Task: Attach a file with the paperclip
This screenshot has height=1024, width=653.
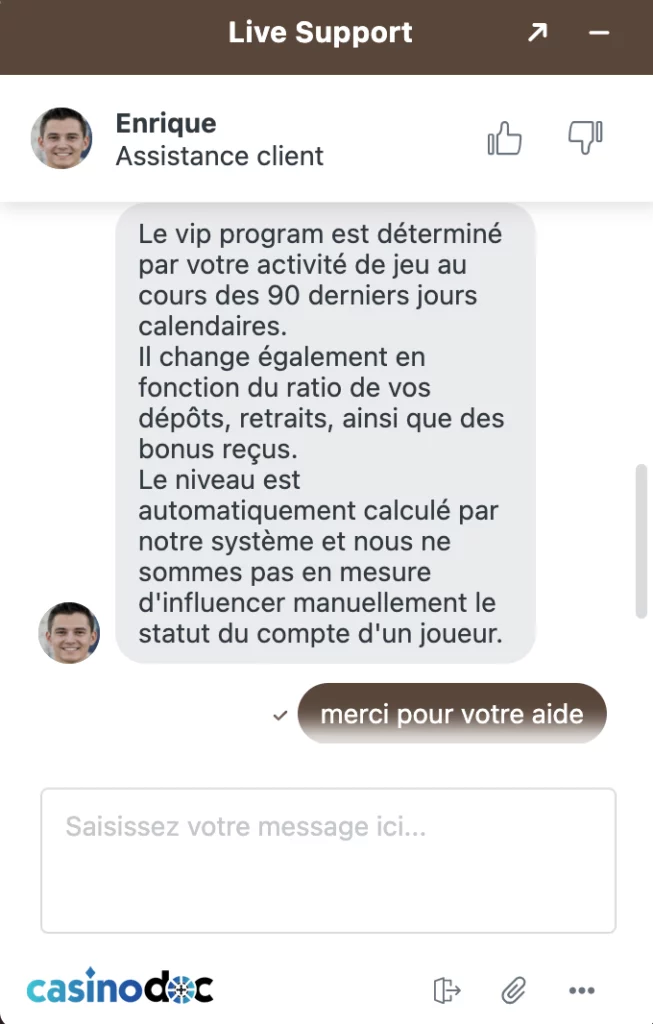Action: pos(513,990)
